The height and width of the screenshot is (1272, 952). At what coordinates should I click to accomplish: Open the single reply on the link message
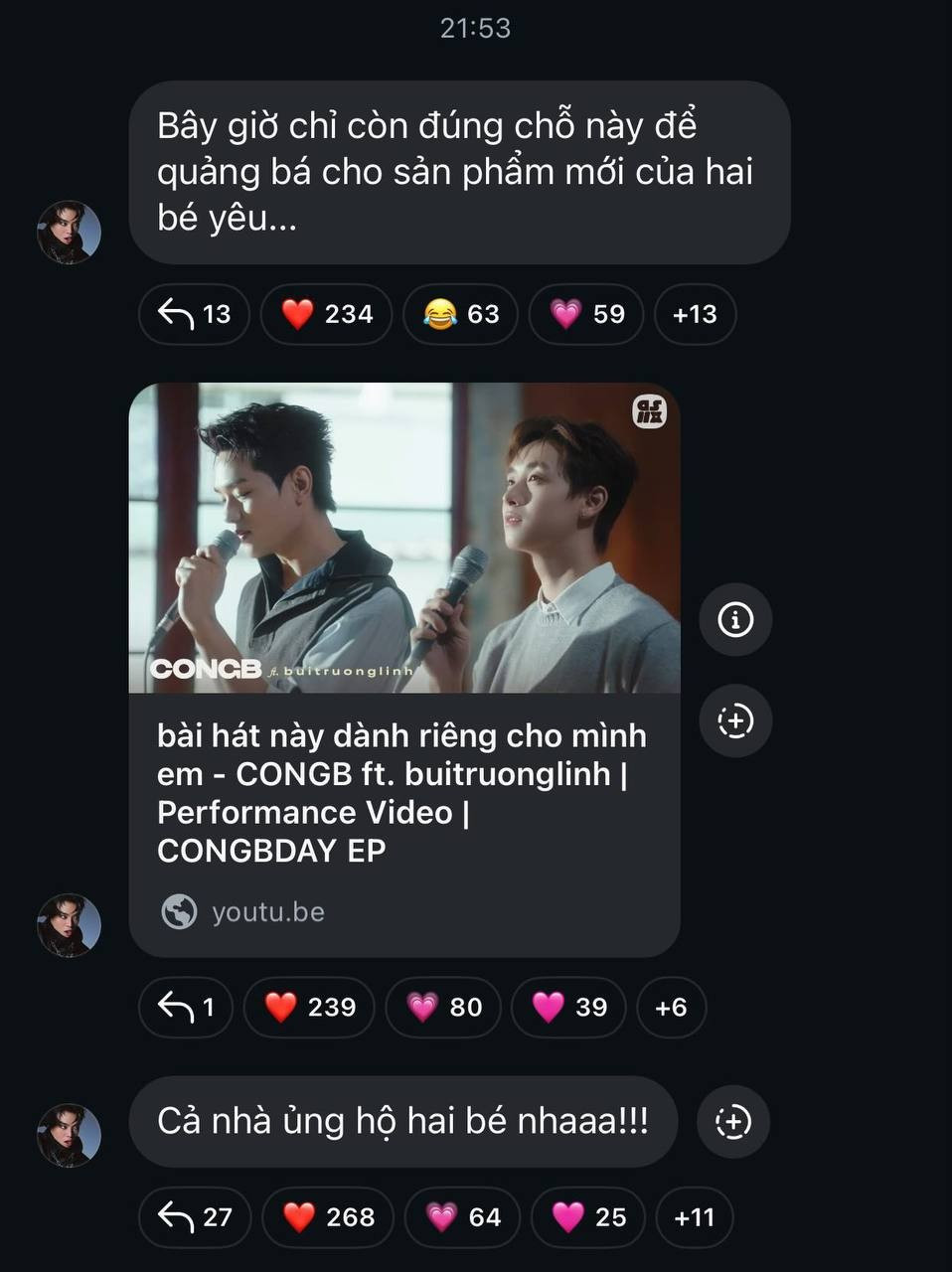(x=186, y=1007)
